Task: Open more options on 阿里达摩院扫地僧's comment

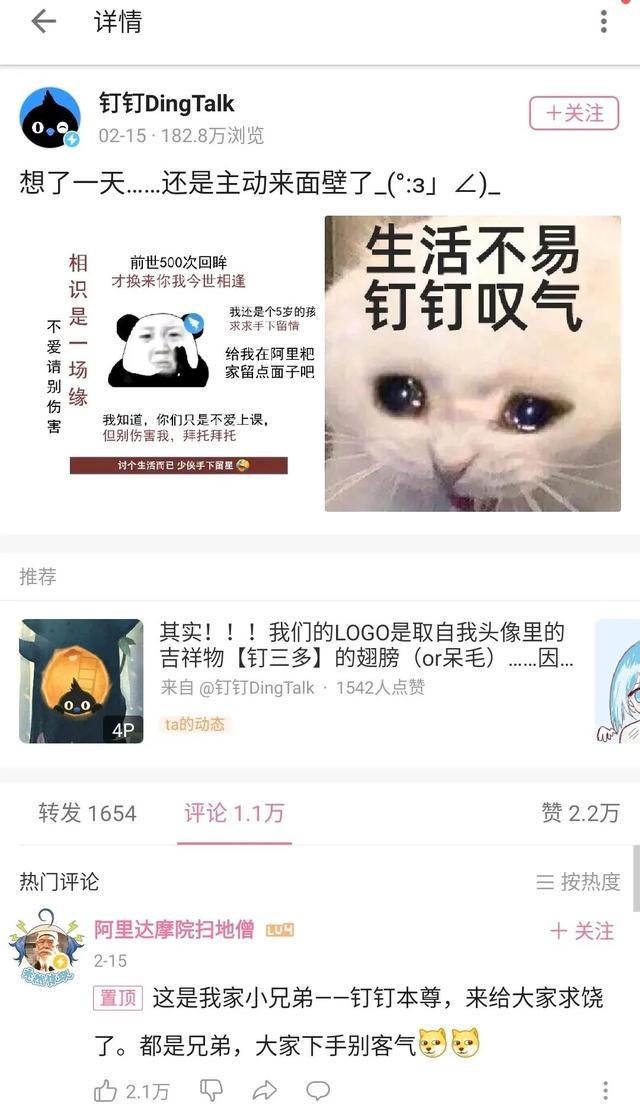Action: pos(605,1091)
